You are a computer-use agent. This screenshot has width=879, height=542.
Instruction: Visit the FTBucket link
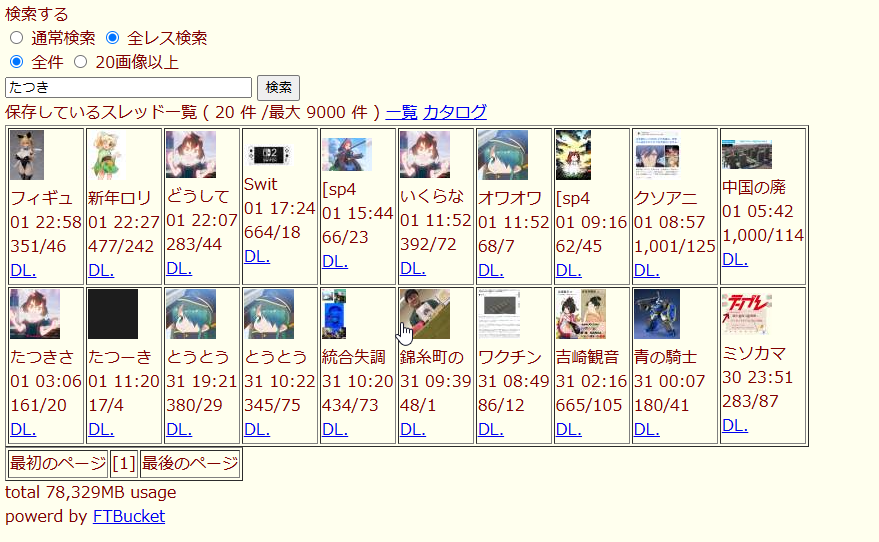[129, 516]
